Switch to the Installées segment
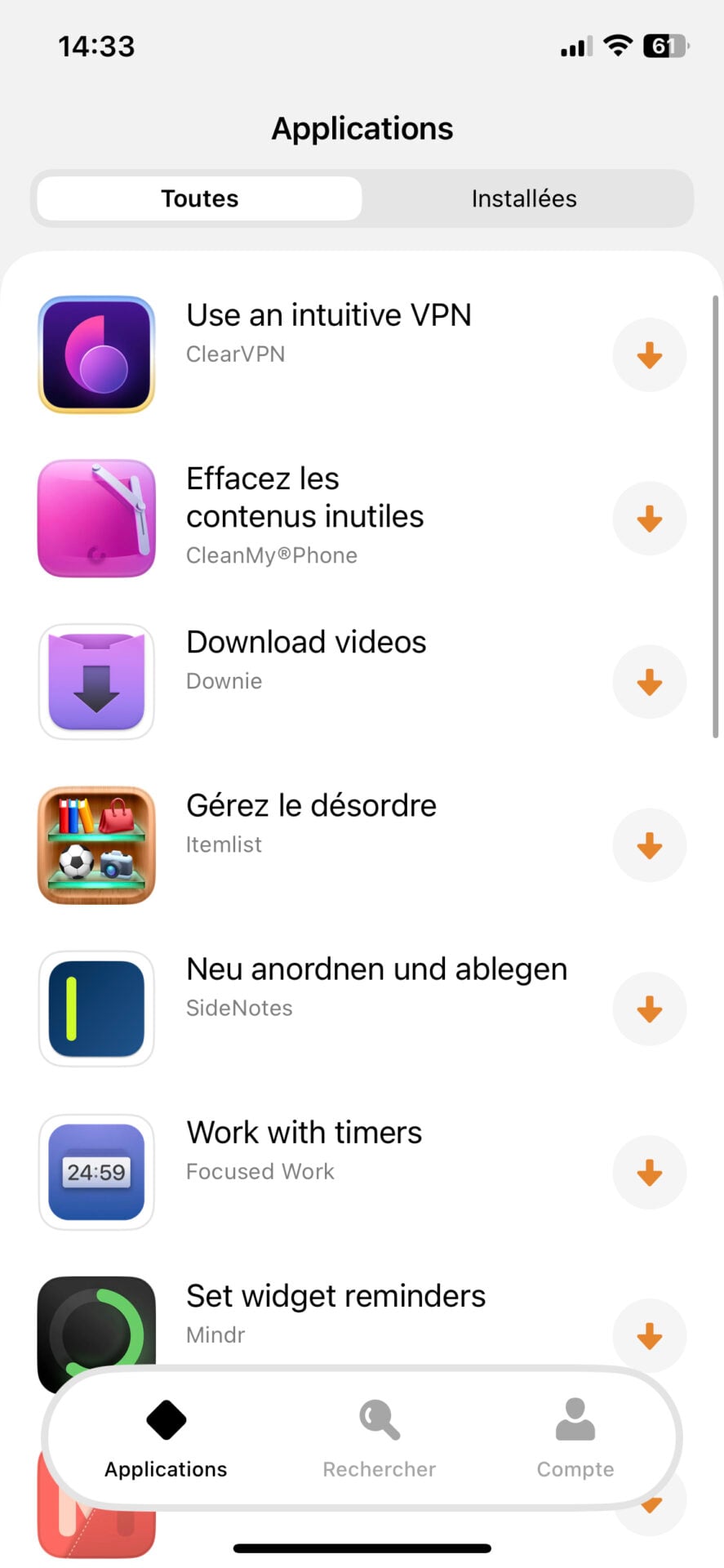This screenshot has height=1568, width=724. pos(524,198)
